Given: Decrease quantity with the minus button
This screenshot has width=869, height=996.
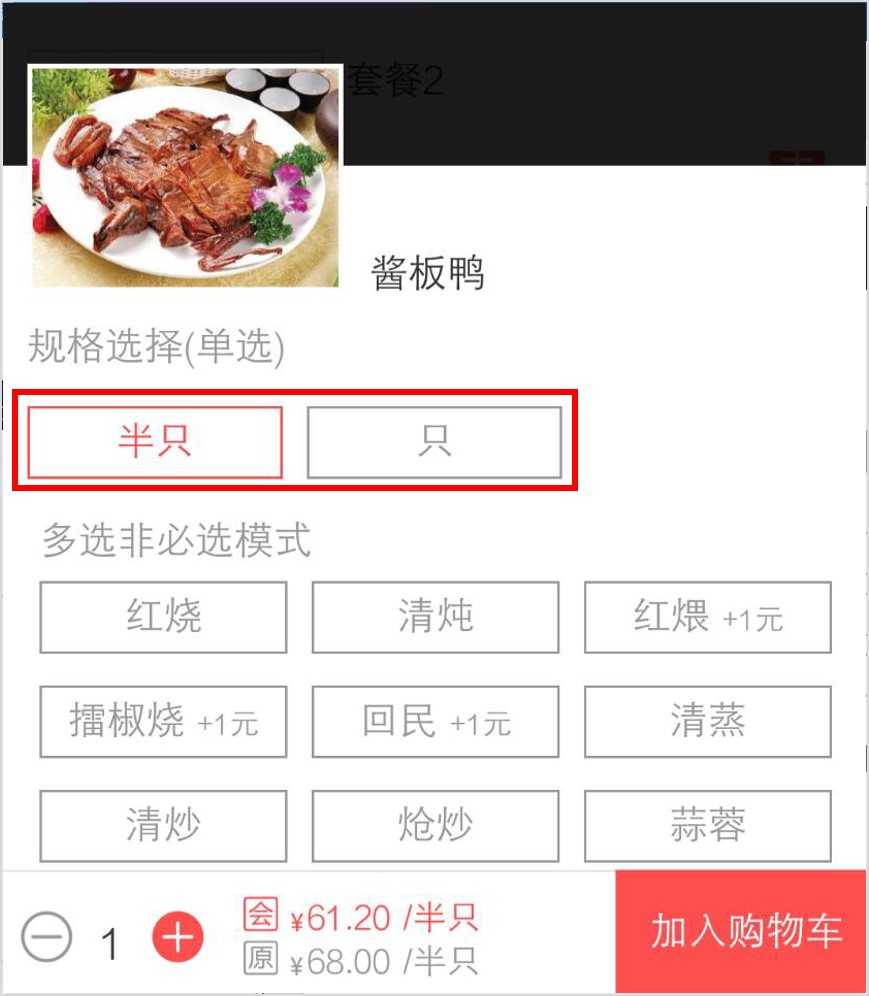Looking at the screenshot, I should [47, 938].
